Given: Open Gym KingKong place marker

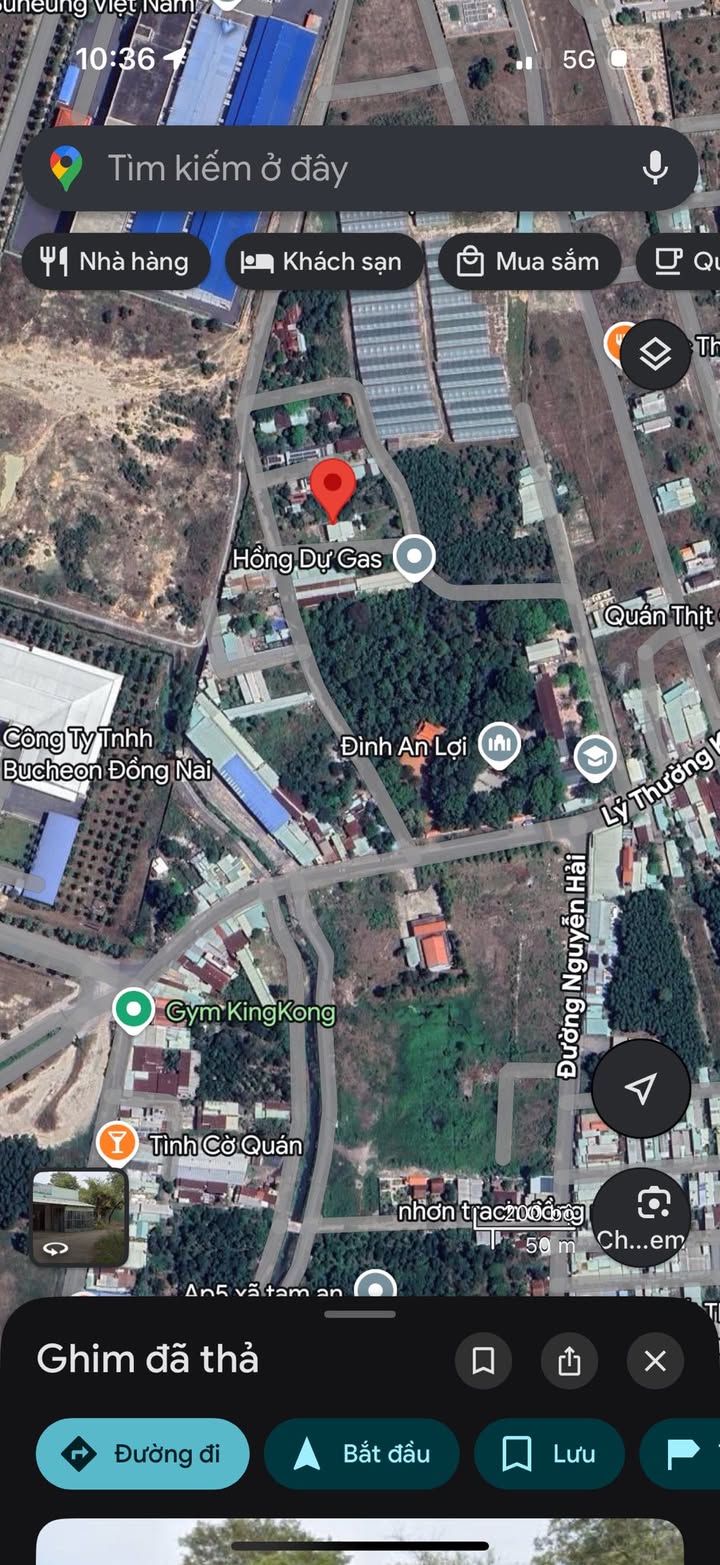Looking at the screenshot, I should pyautogui.click(x=132, y=1011).
